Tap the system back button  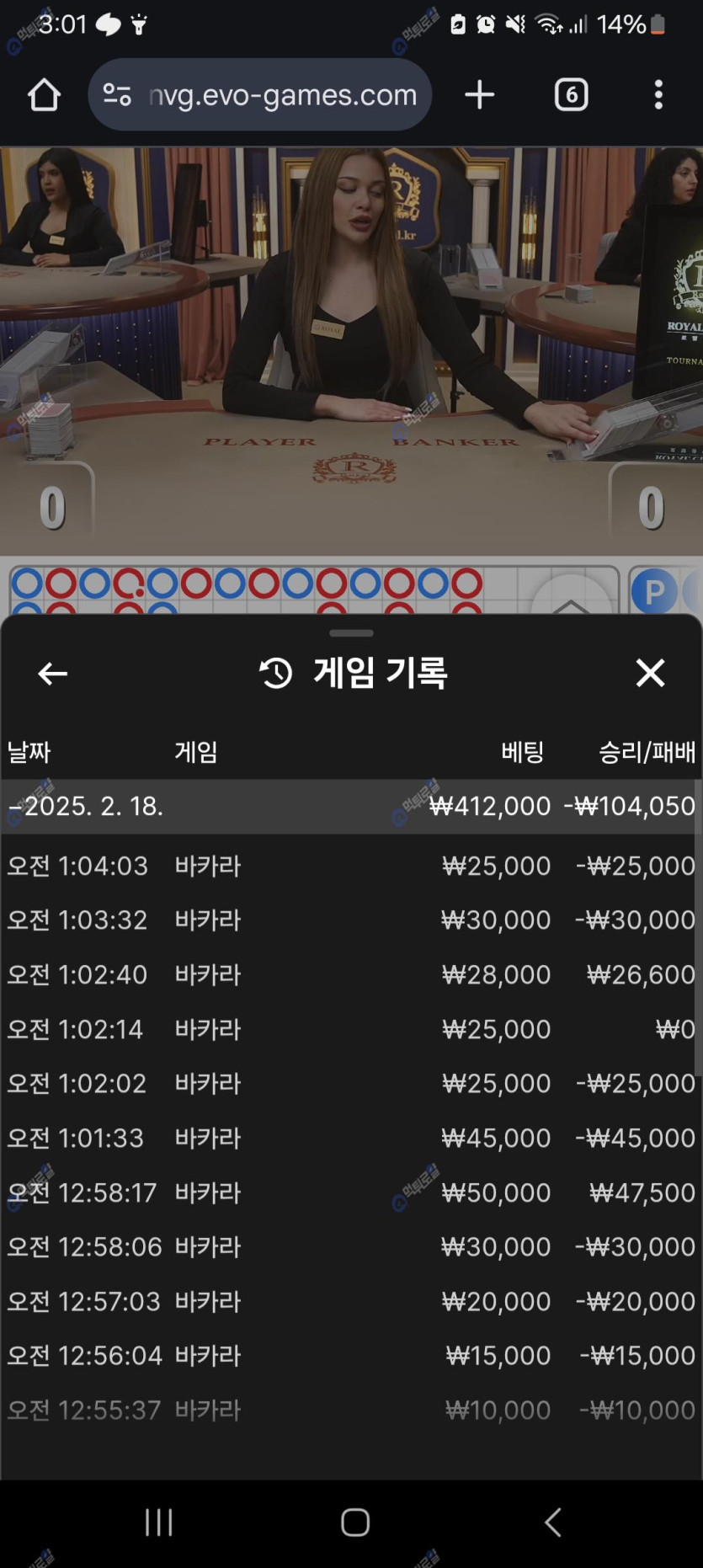(552, 1522)
